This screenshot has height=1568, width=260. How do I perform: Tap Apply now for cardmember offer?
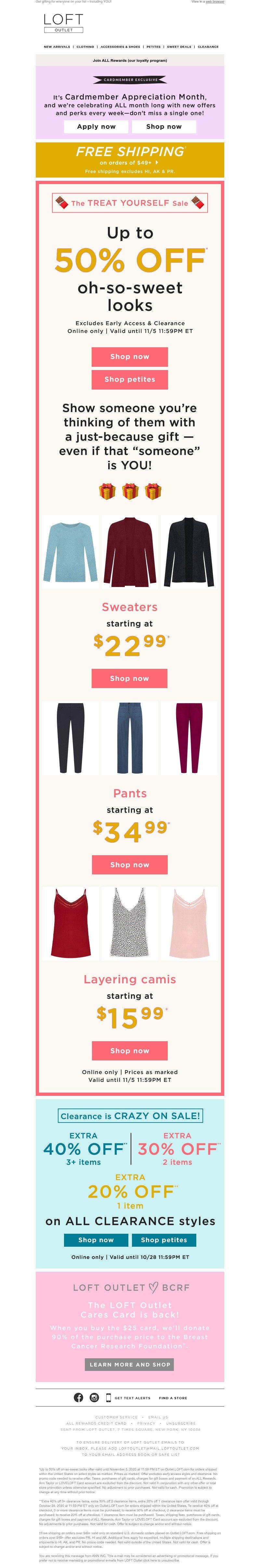pos(96,126)
